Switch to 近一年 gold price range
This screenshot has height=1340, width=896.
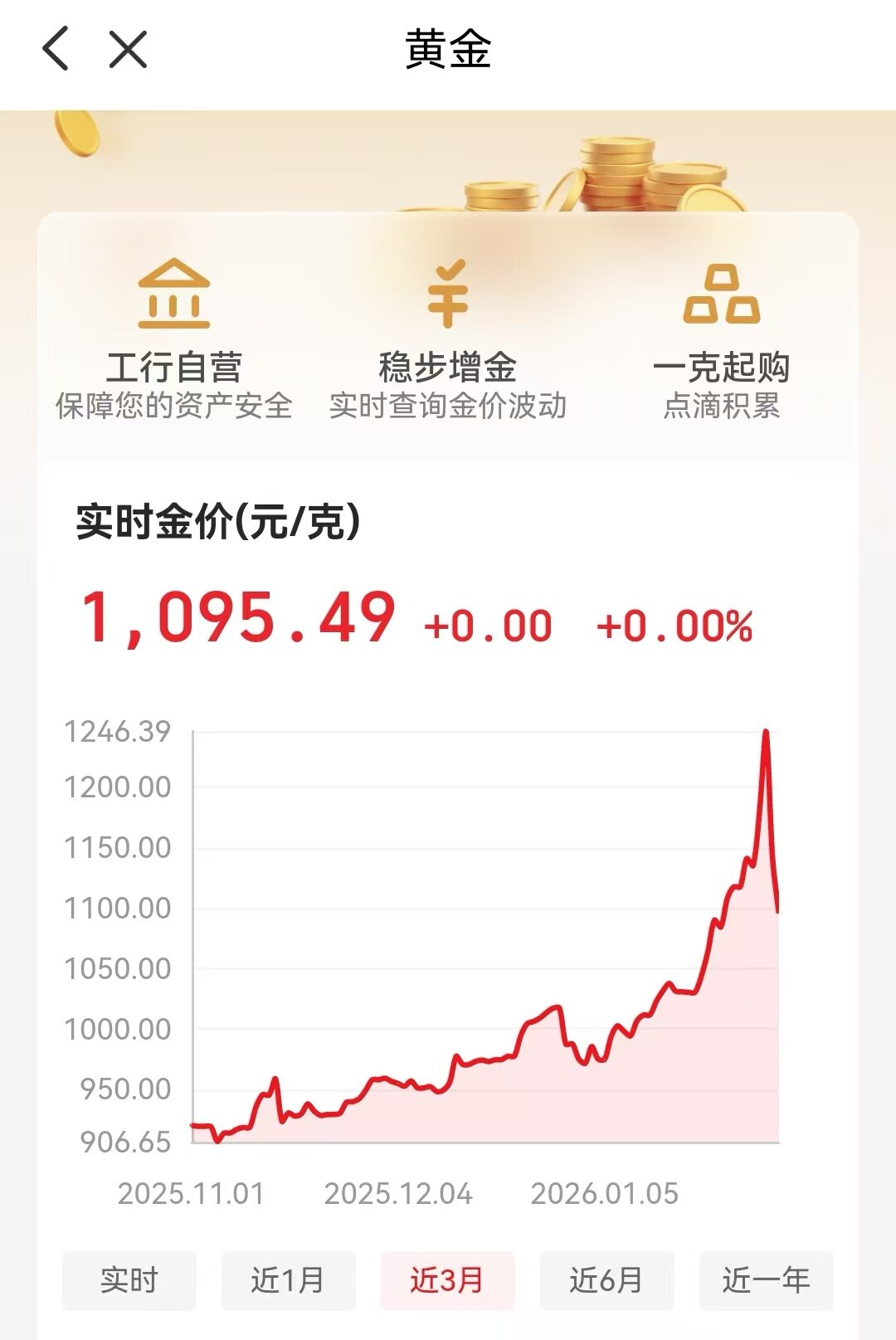point(766,1280)
